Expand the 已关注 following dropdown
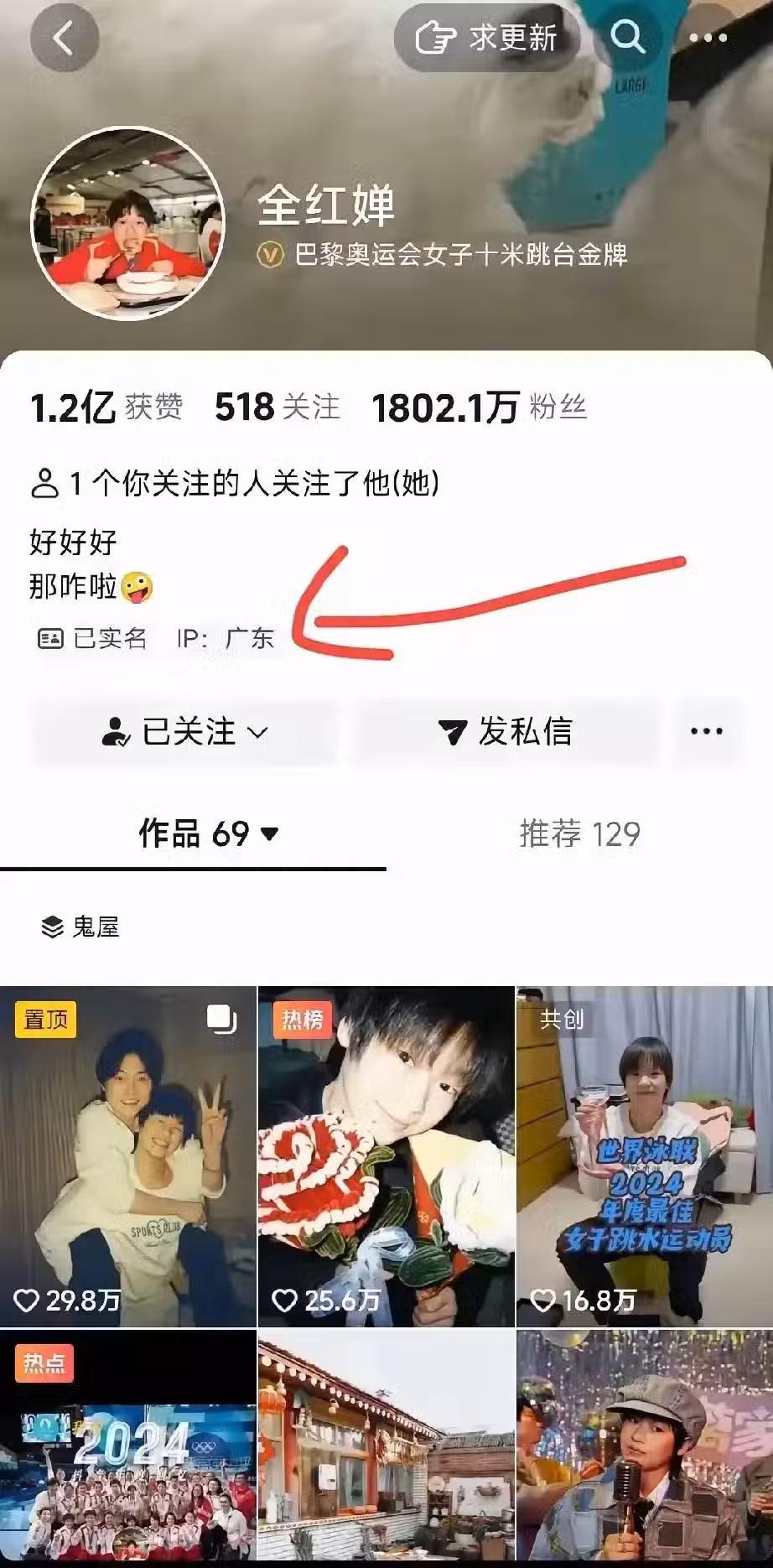The height and width of the screenshot is (1568, 773). coord(184,732)
